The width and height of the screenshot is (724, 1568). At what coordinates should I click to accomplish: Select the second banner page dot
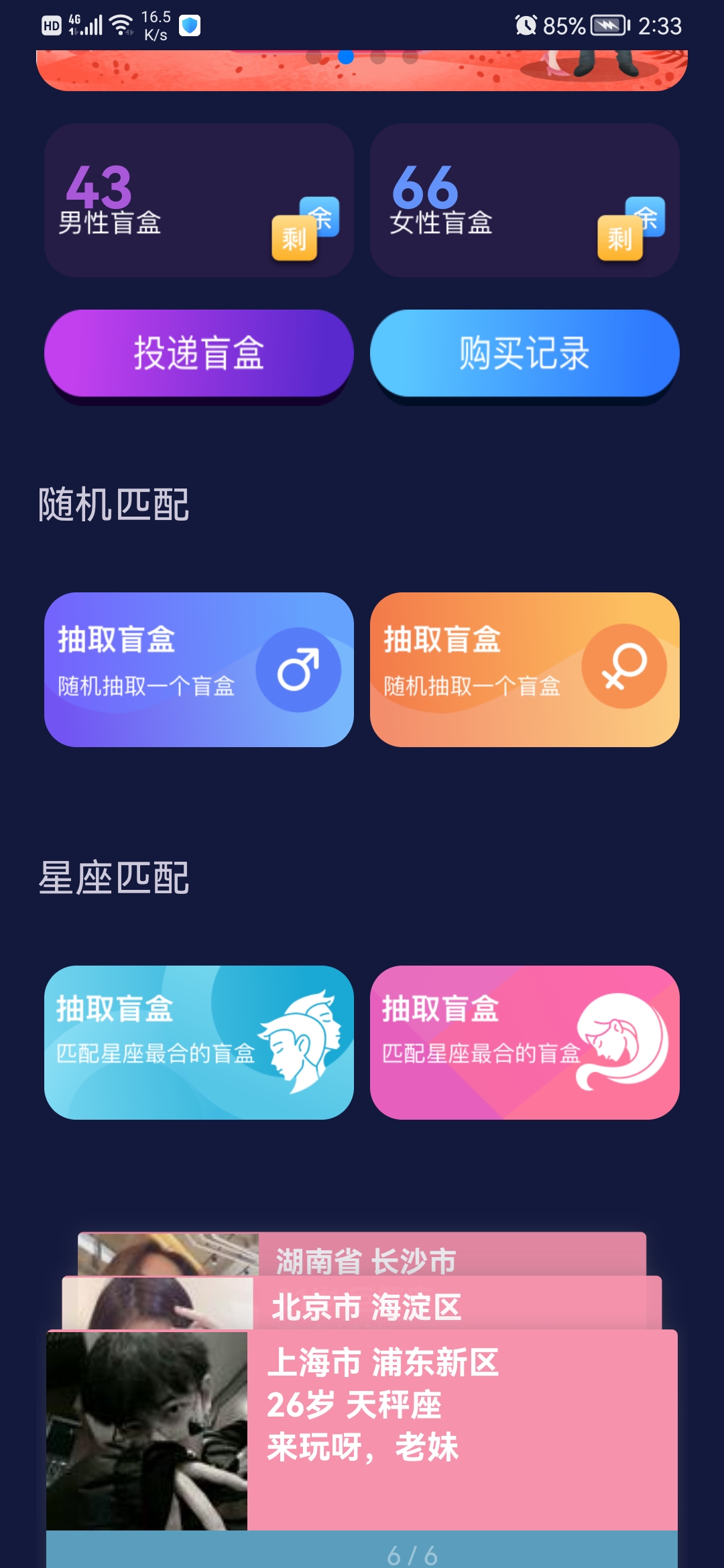click(x=346, y=57)
